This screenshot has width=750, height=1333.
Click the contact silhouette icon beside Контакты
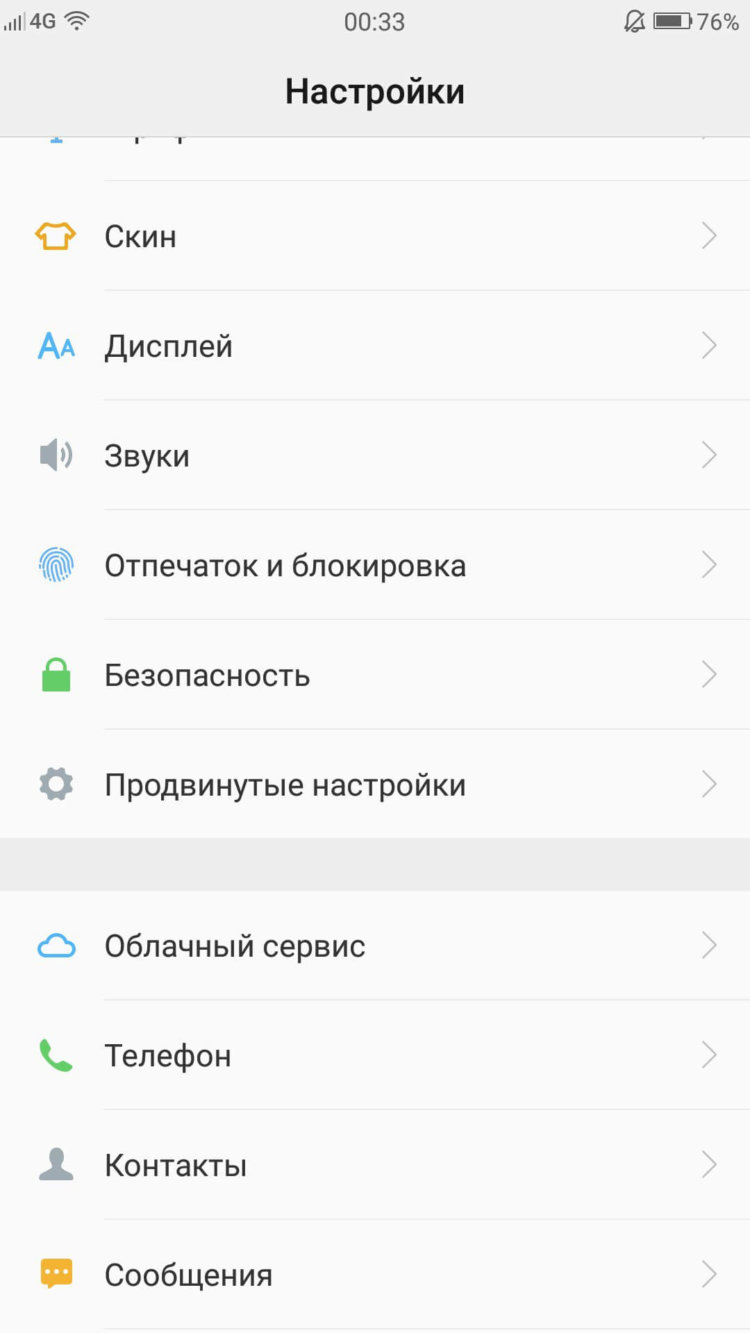point(55,1164)
